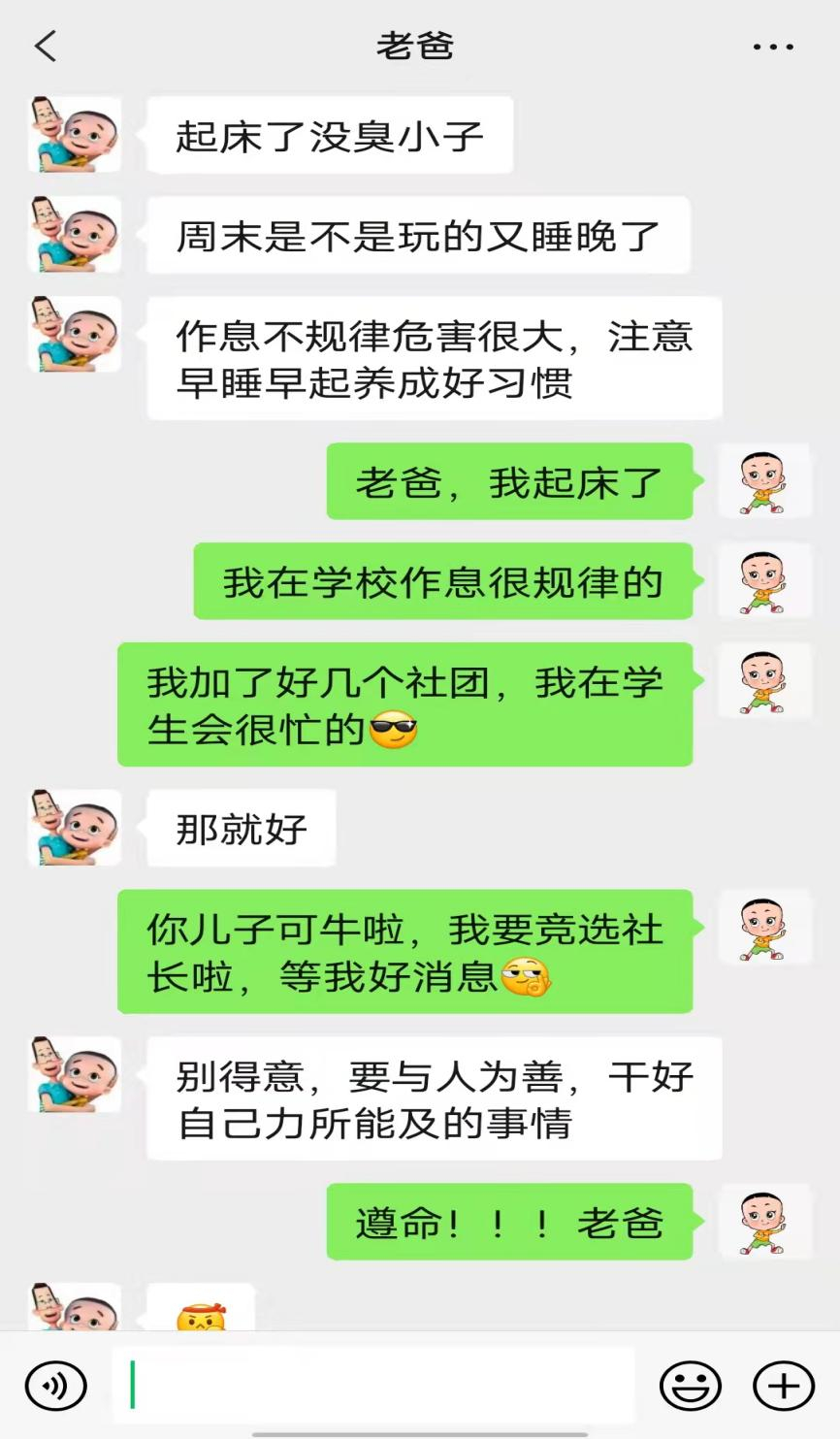The height and width of the screenshot is (1440, 840).
Task: Open the emoji sticker panel
Action: [690, 1386]
